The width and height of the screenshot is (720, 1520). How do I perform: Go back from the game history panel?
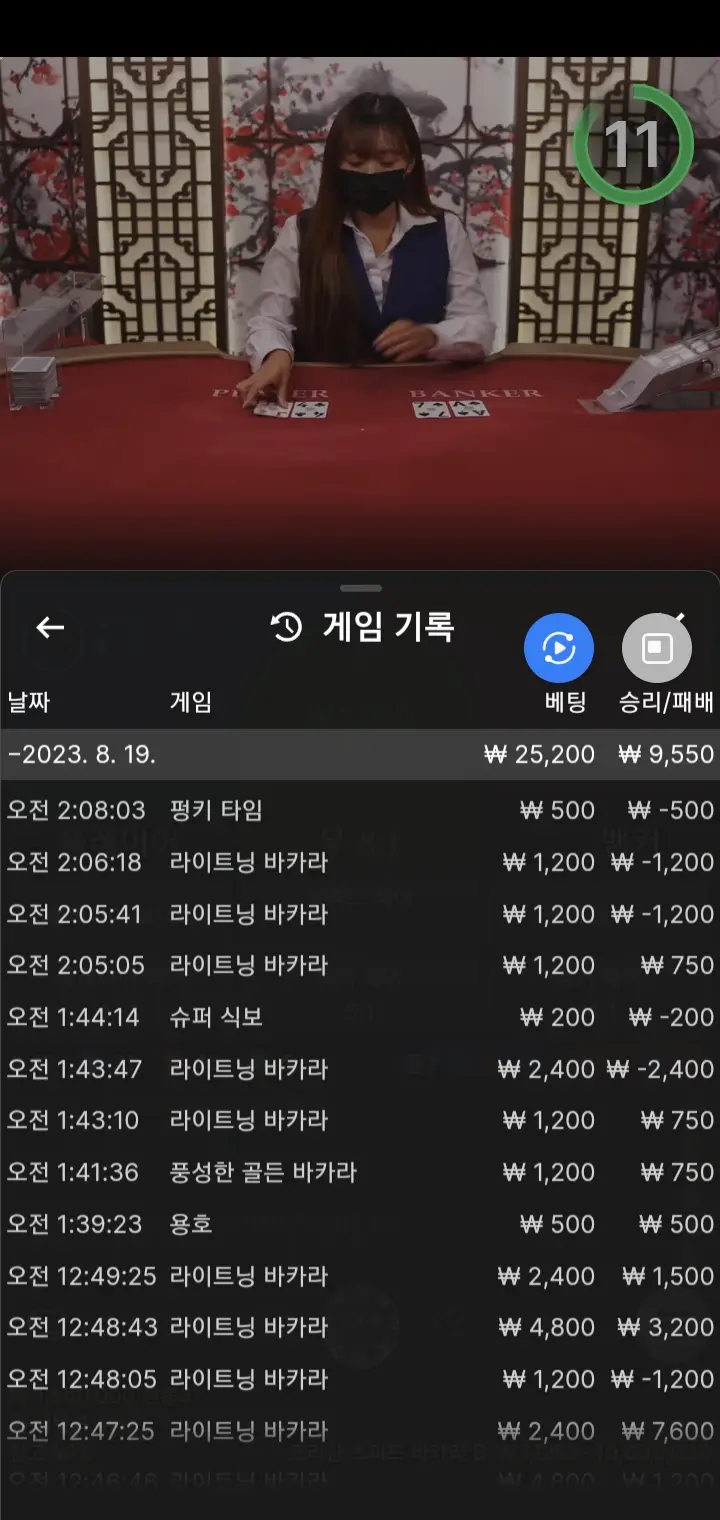click(x=50, y=627)
